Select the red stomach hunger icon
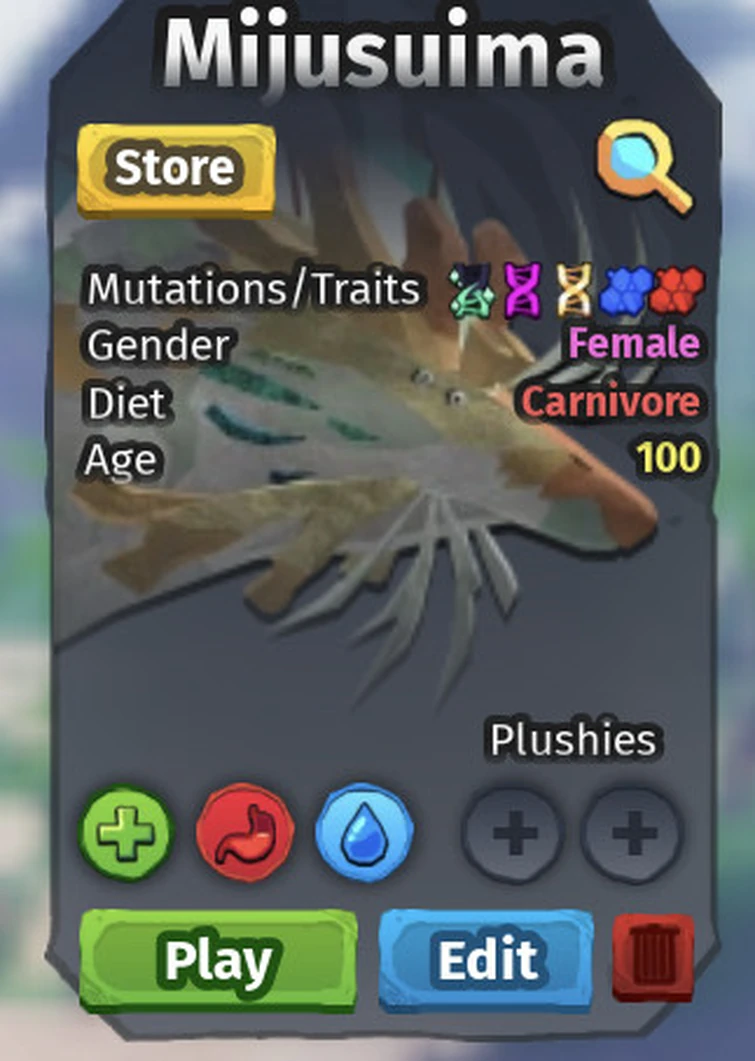 point(243,835)
